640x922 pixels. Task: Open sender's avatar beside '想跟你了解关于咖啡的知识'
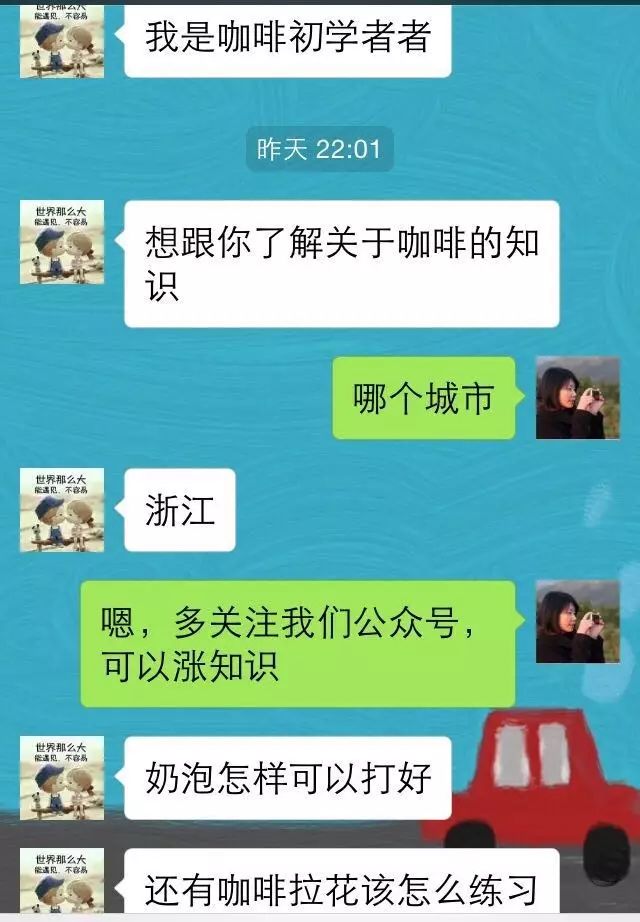(x=62, y=241)
